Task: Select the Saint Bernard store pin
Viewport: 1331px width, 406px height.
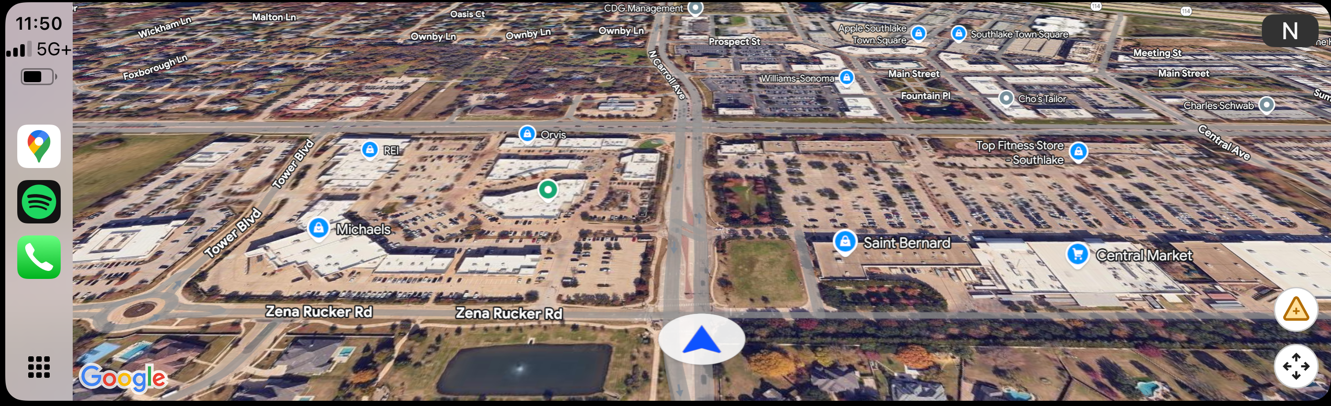Action: coord(845,241)
